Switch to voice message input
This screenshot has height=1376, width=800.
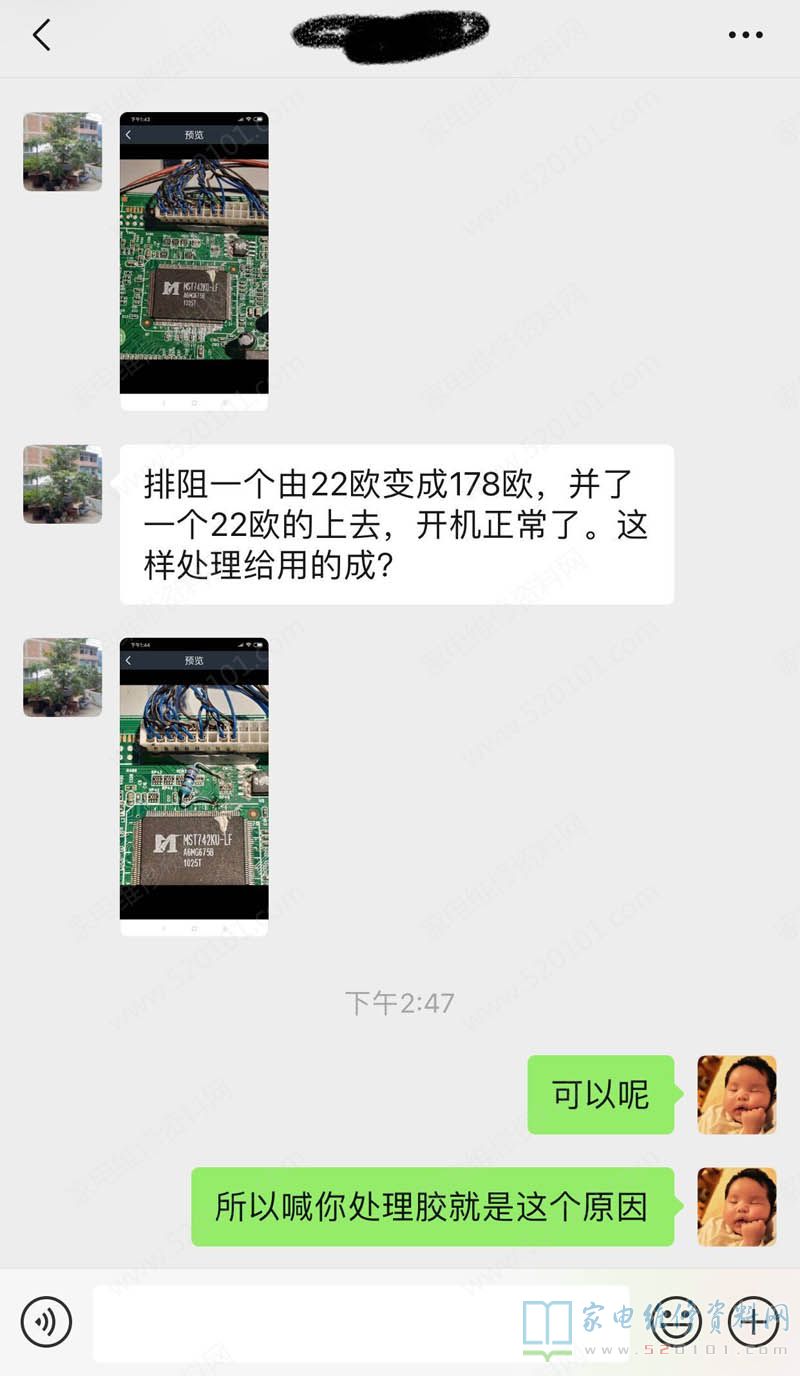46,1321
